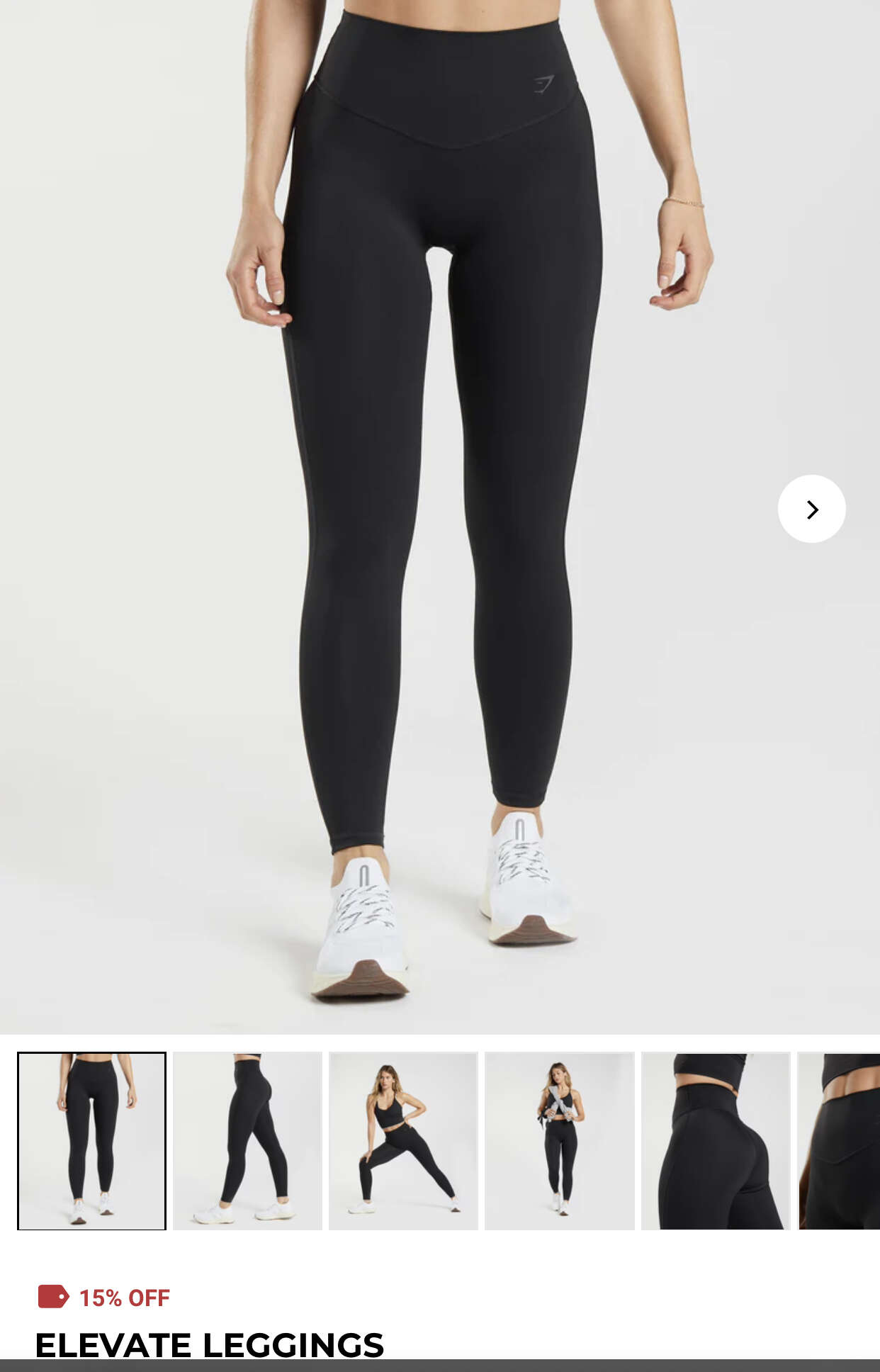Show the next product image arrow
This screenshot has height=1372, width=880.
(811, 509)
